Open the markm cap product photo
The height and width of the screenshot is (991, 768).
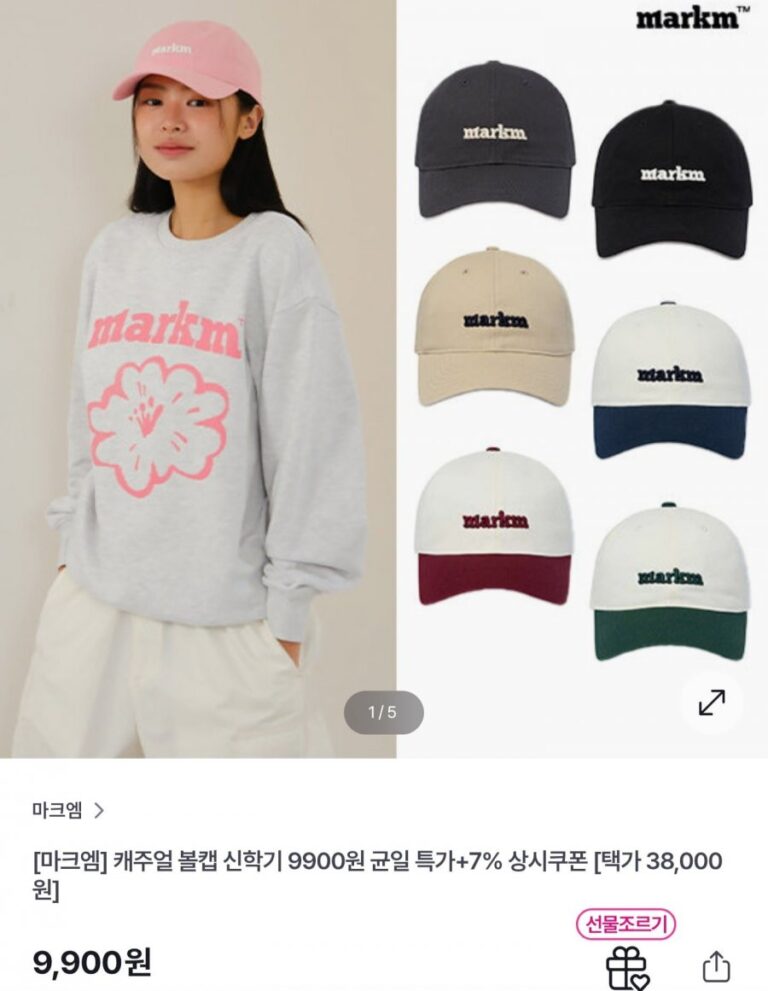(x=384, y=380)
